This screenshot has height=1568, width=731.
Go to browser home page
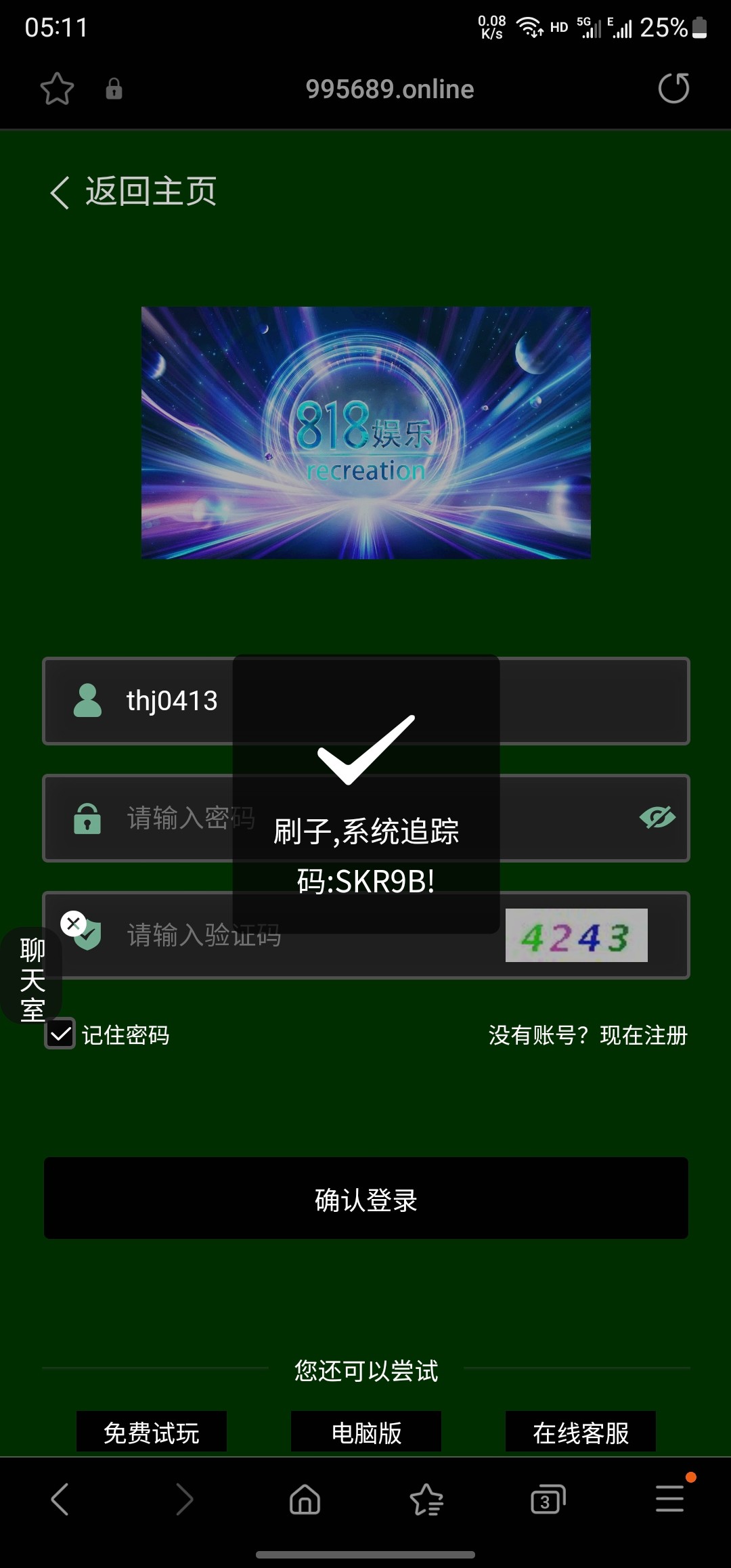coord(305,1500)
